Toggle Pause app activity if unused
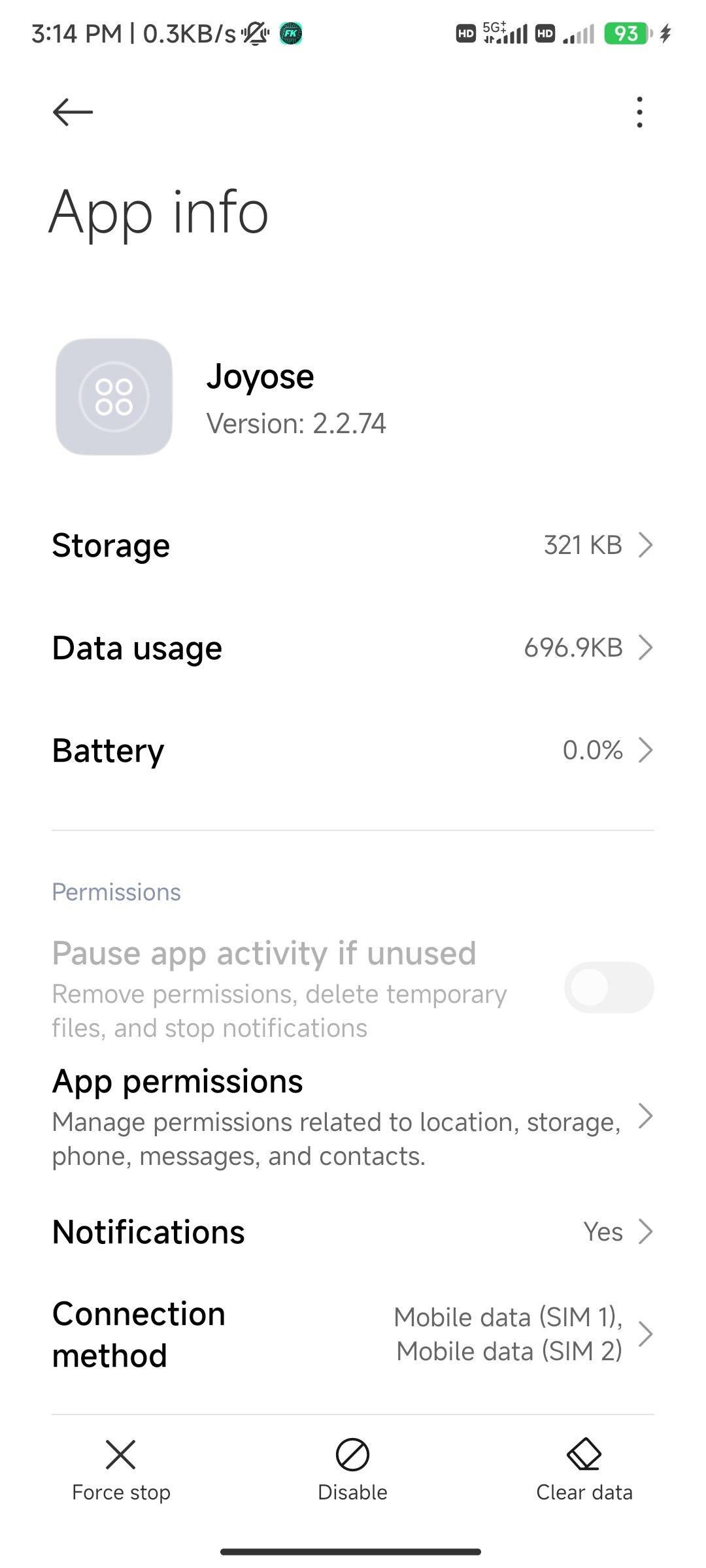Viewport: 706px width, 1568px height. click(608, 987)
